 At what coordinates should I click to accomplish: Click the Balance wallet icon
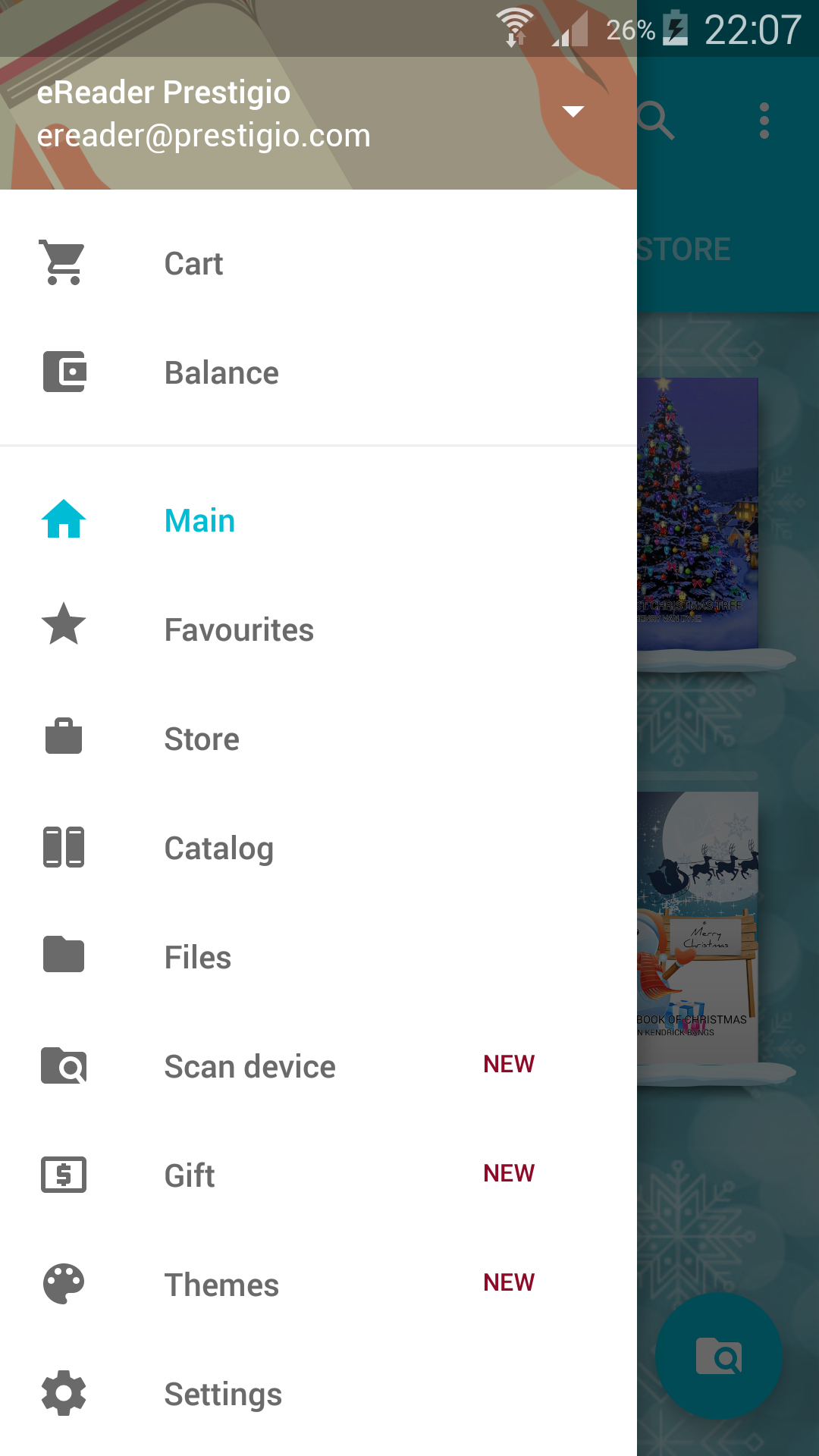tap(64, 372)
